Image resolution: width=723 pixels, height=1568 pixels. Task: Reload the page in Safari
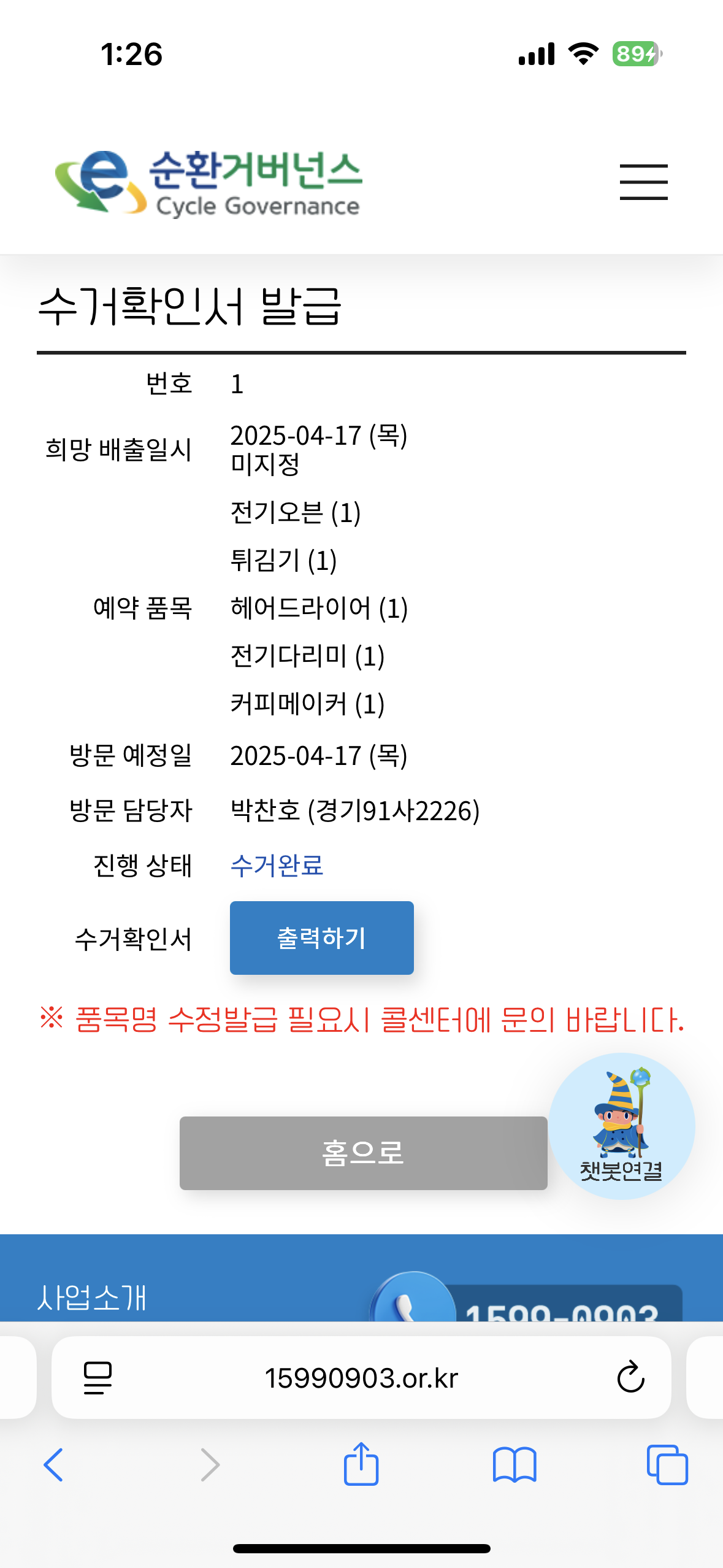(630, 1378)
